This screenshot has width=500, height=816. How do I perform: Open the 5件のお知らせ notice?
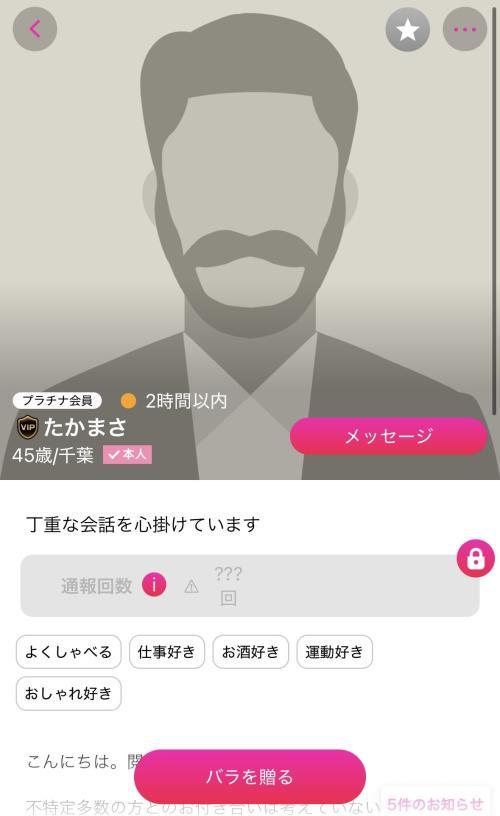[x=435, y=803]
